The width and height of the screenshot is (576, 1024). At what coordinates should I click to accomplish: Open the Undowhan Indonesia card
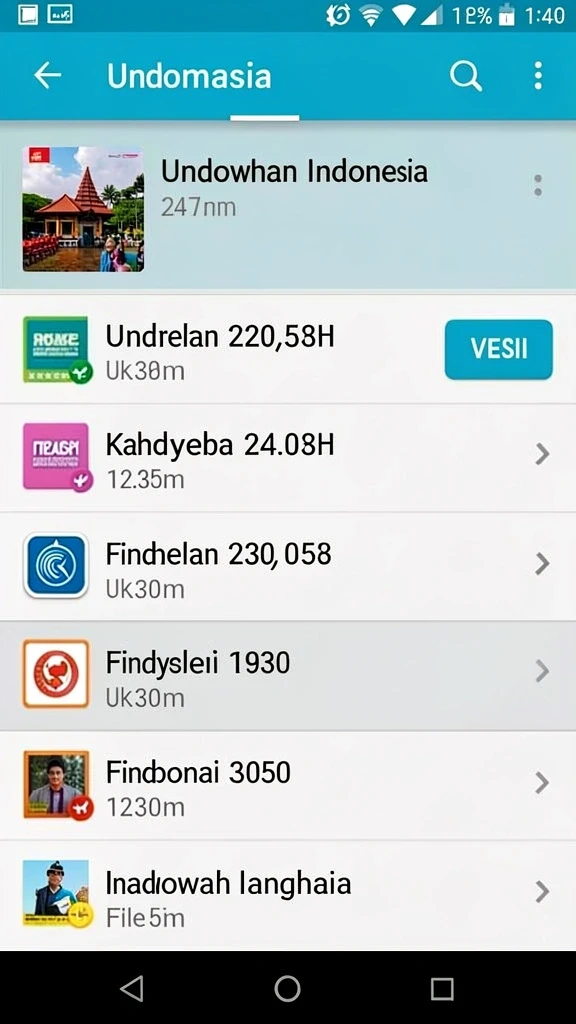pos(288,206)
